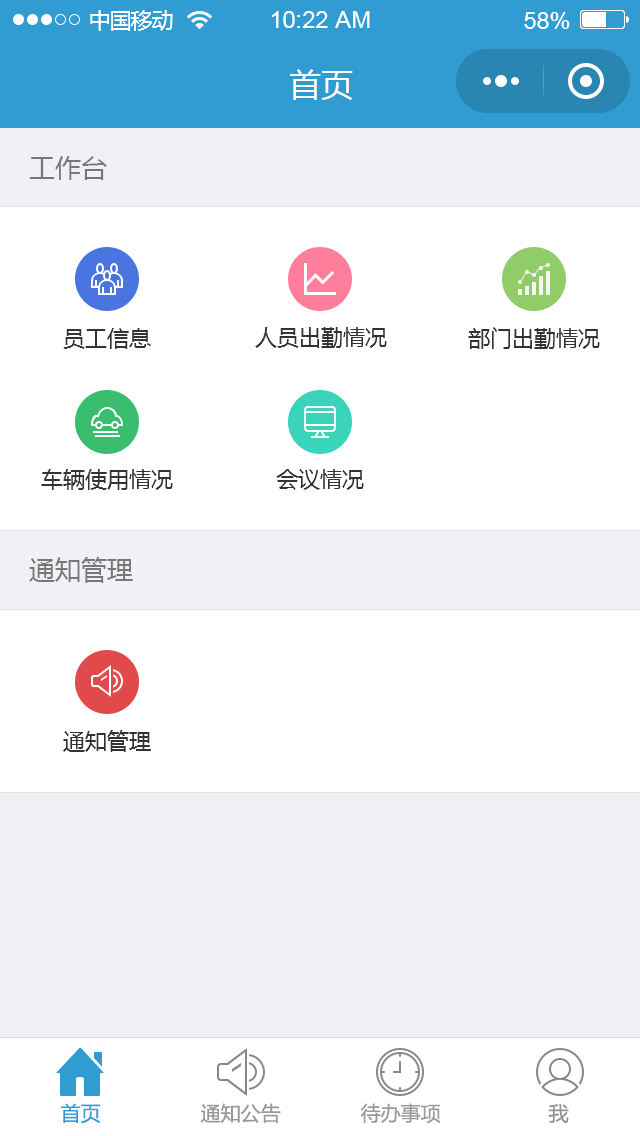Close the mini program via circle button

[x=586, y=81]
